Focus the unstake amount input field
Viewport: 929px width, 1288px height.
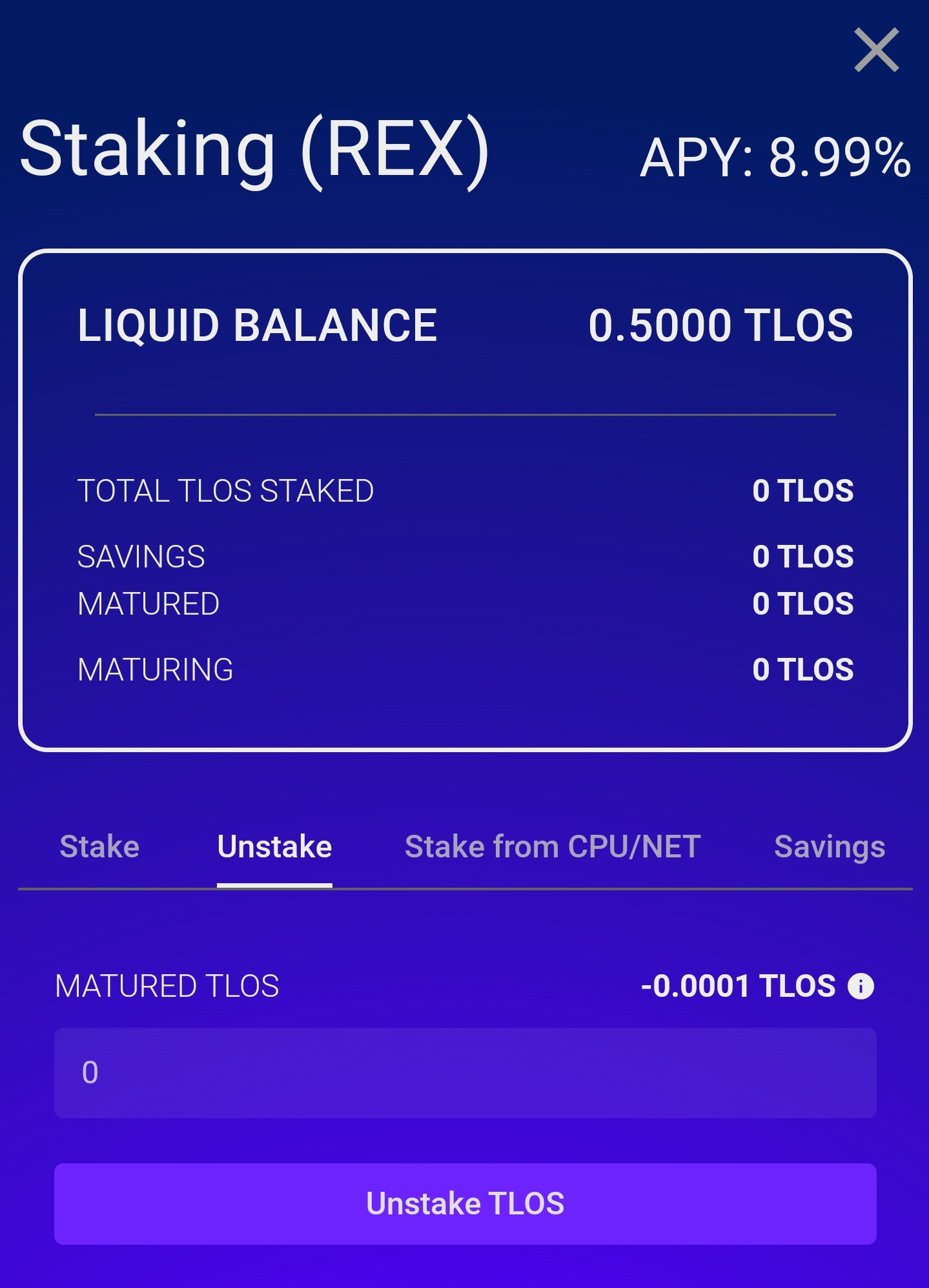tap(465, 1072)
